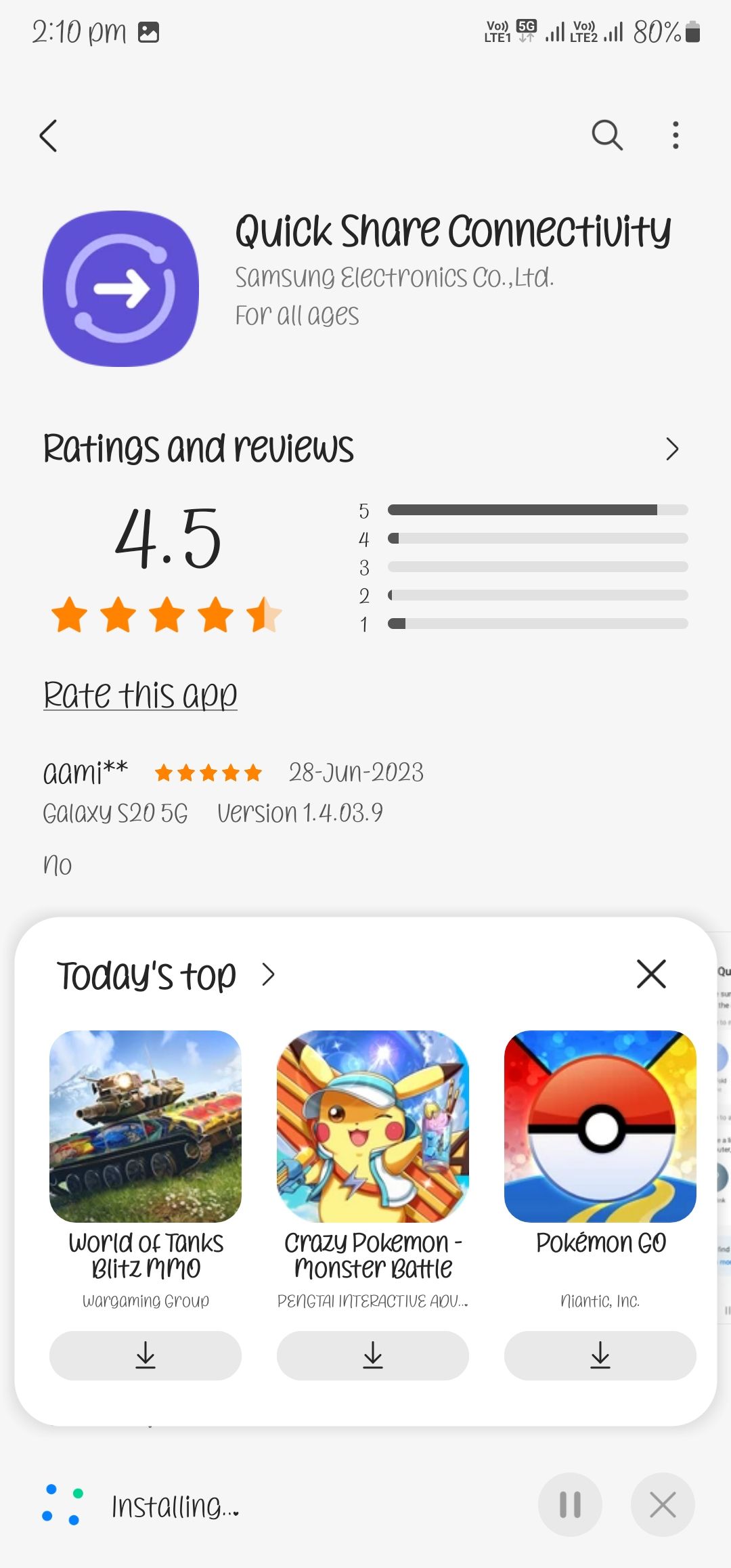Open the more options menu
The height and width of the screenshot is (1568, 731).
coord(675,135)
